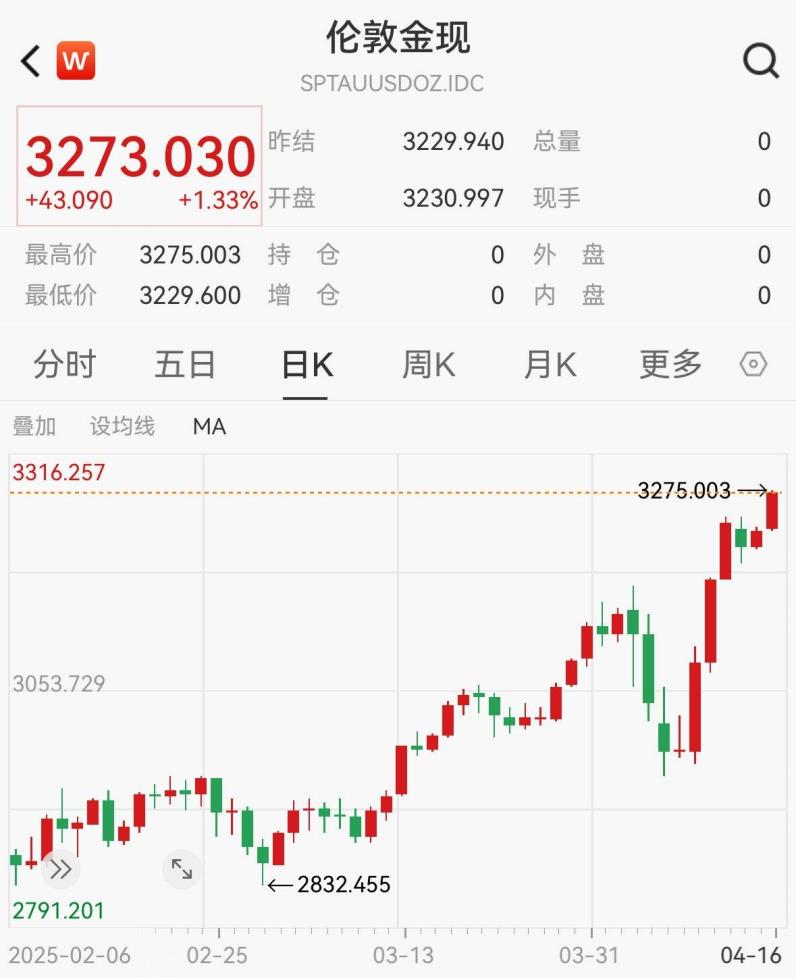Switch to the 分时 tab
Viewport: 796px width, 978px height.
click(x=64, y=364)
